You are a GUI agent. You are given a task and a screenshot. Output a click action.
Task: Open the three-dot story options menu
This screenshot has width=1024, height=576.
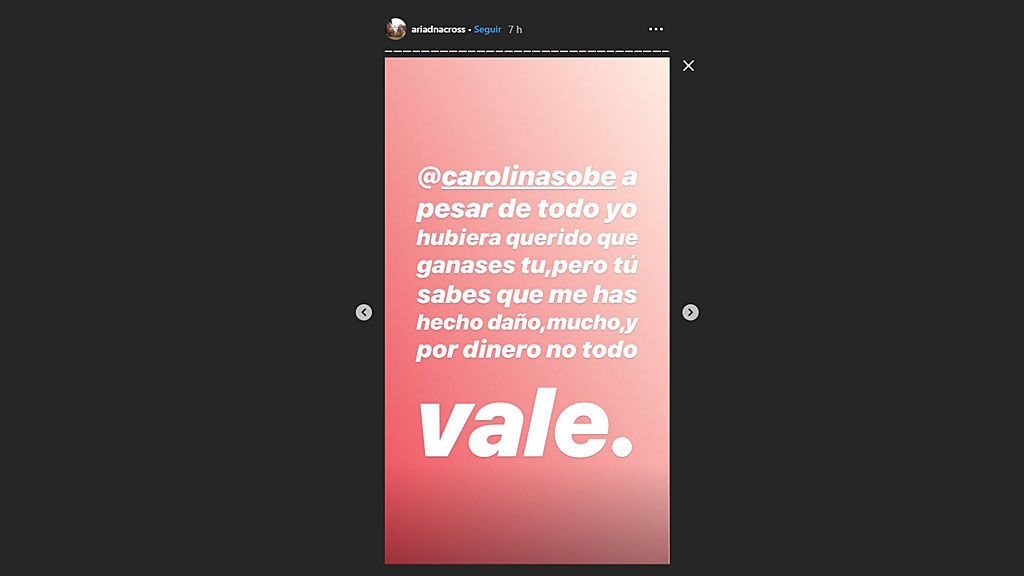pyautogui.click(x=655, y=30)
